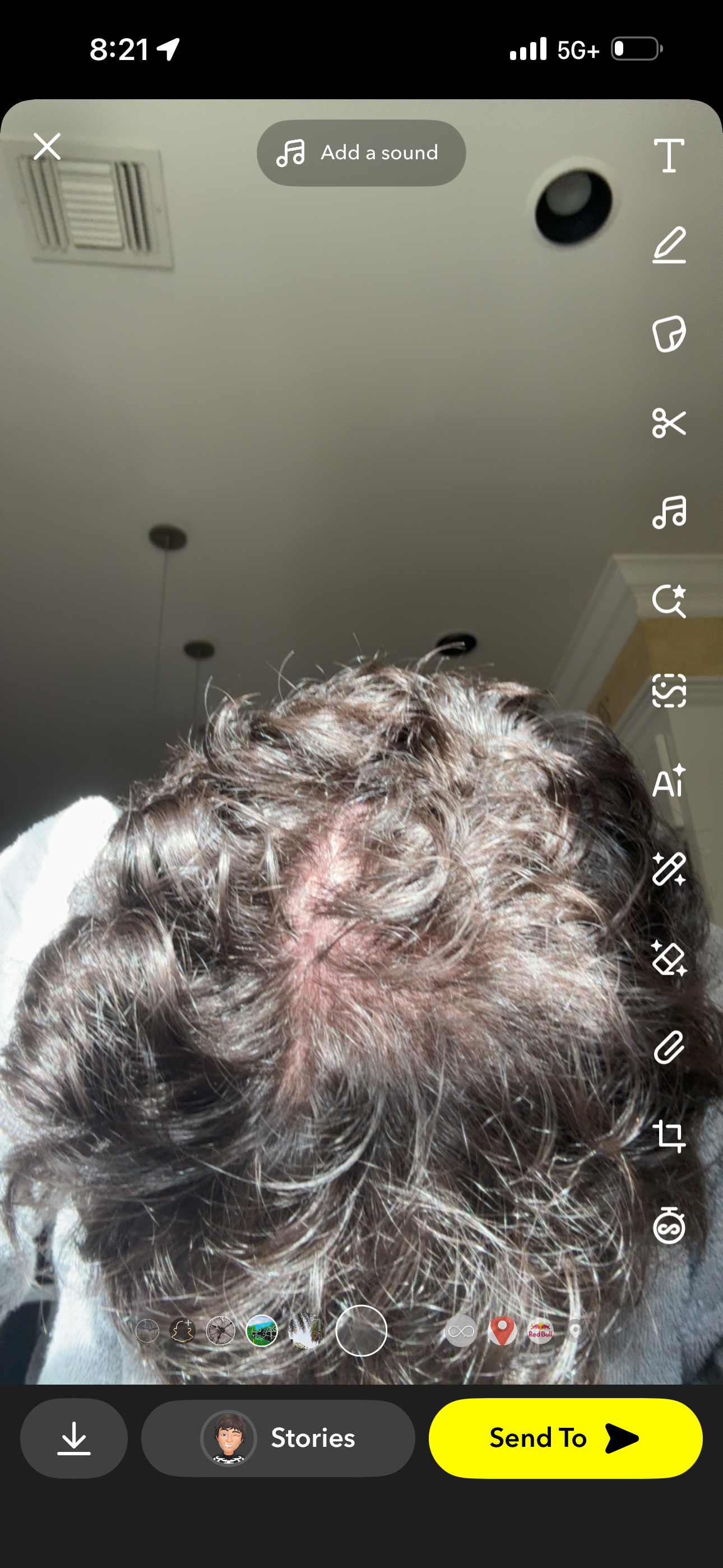This screenshot has width=723, height=1568.
Task: Attach a link with paperclip
Action: [x=668, y=1048]
